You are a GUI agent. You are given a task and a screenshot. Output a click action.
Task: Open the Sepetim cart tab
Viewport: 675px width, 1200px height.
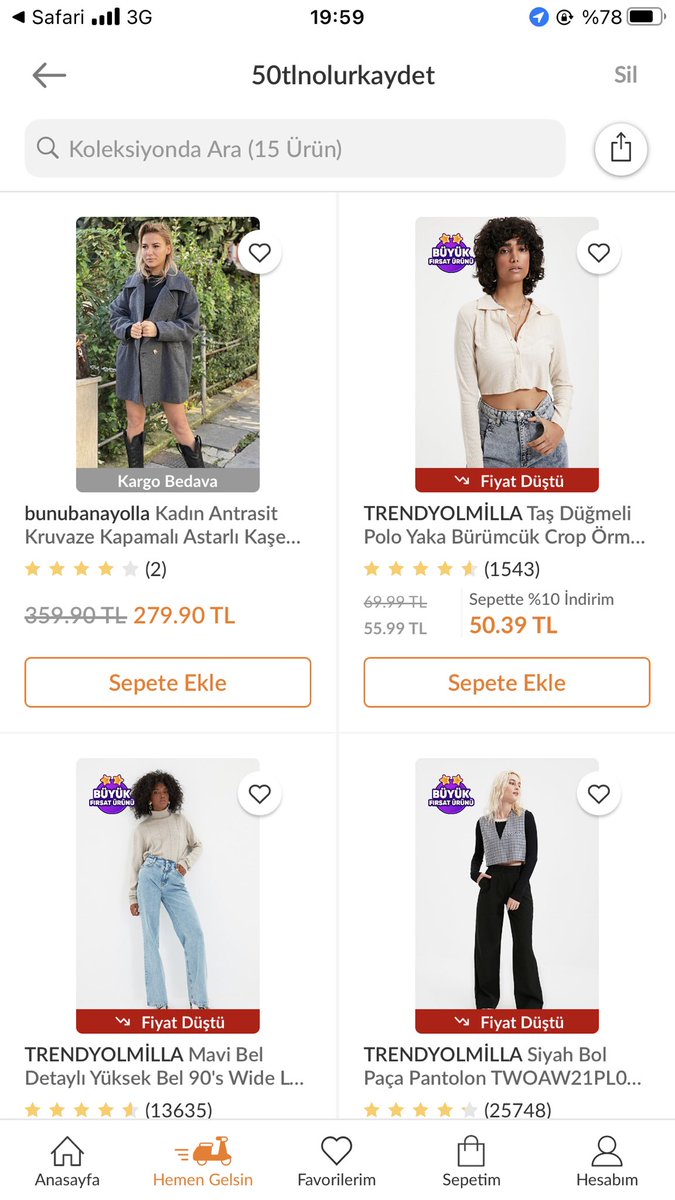pos(471,1160)
